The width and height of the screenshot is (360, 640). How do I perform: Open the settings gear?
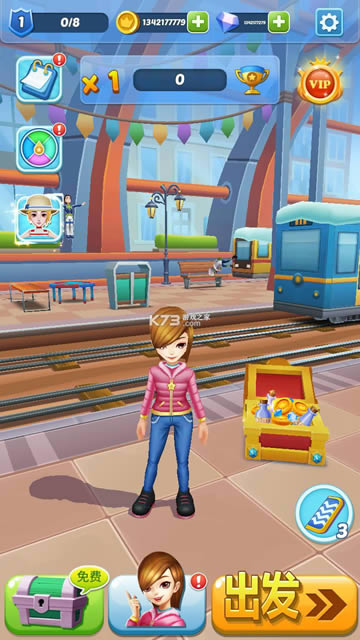tap(329, 22)
